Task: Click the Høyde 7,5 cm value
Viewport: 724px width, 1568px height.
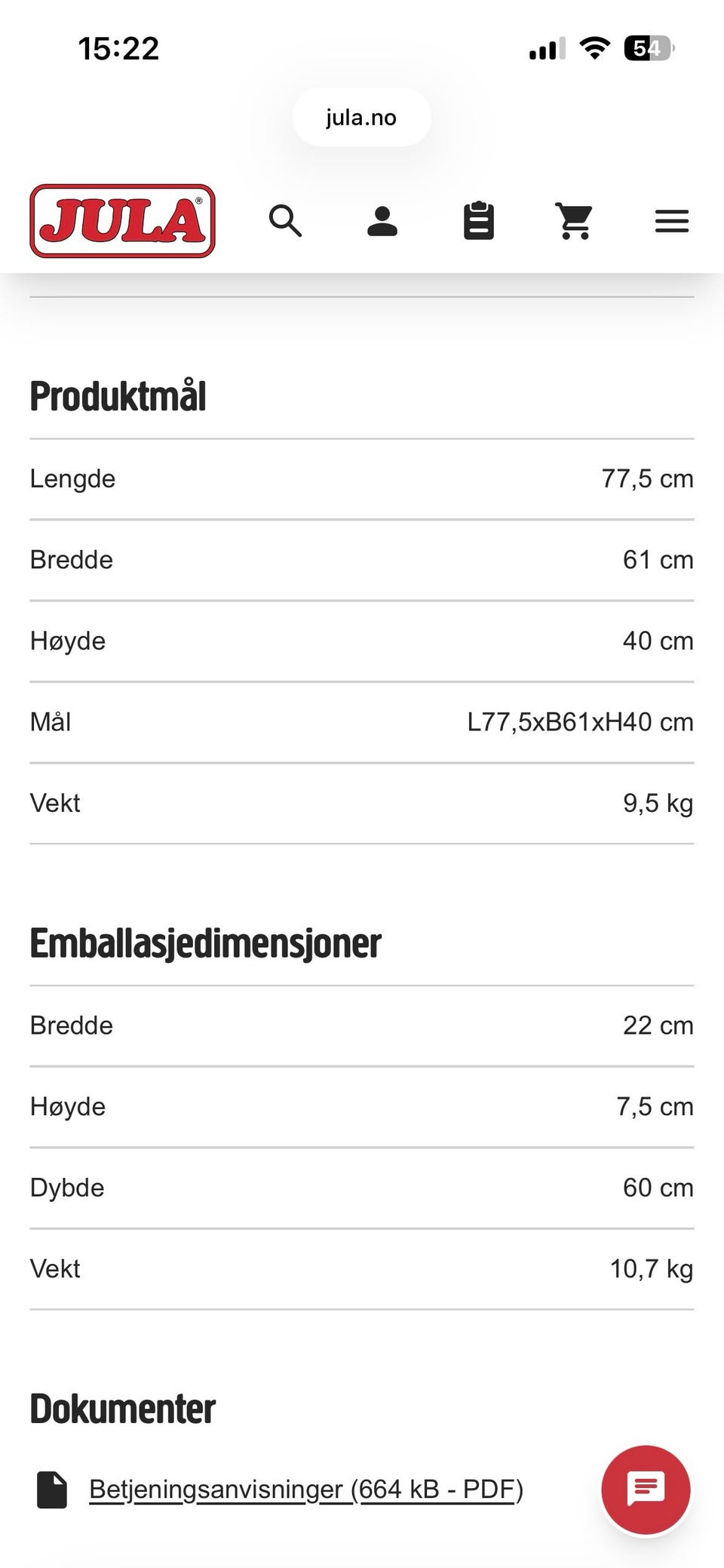Action: point(655,1106)
